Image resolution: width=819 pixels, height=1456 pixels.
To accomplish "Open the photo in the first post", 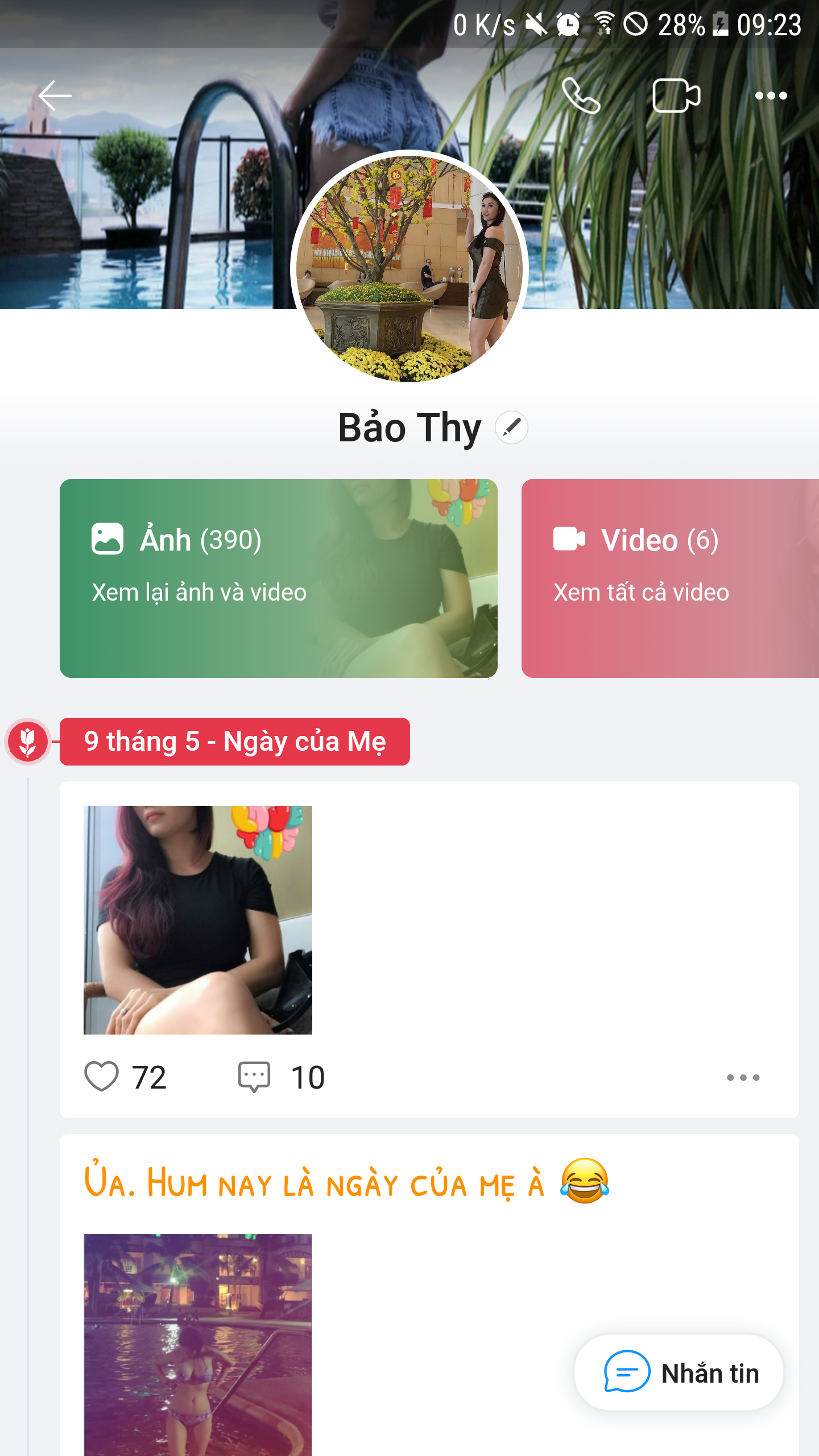I will 198,920.
